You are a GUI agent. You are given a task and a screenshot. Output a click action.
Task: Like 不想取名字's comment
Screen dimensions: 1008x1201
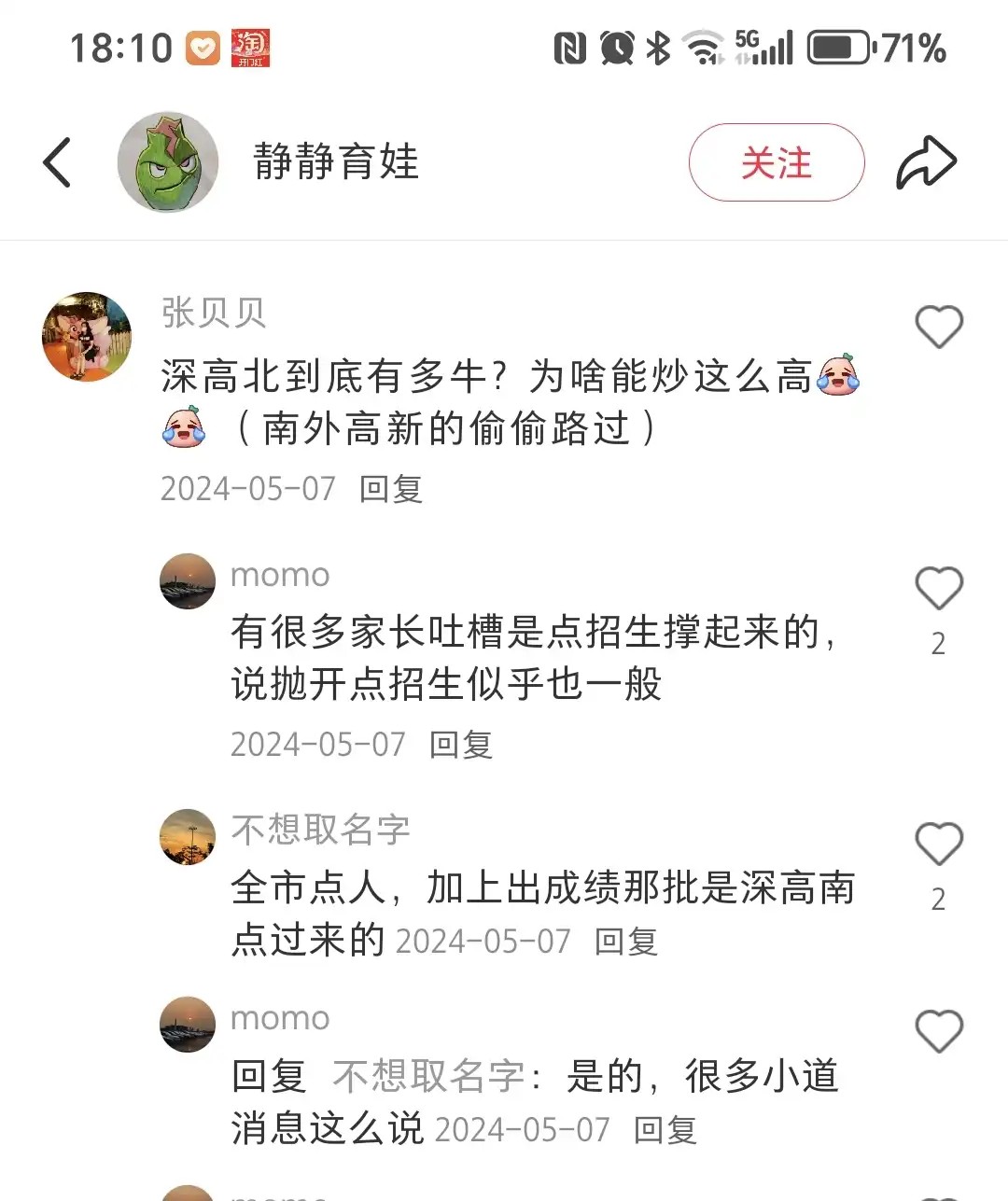click(x=938, y=845)
